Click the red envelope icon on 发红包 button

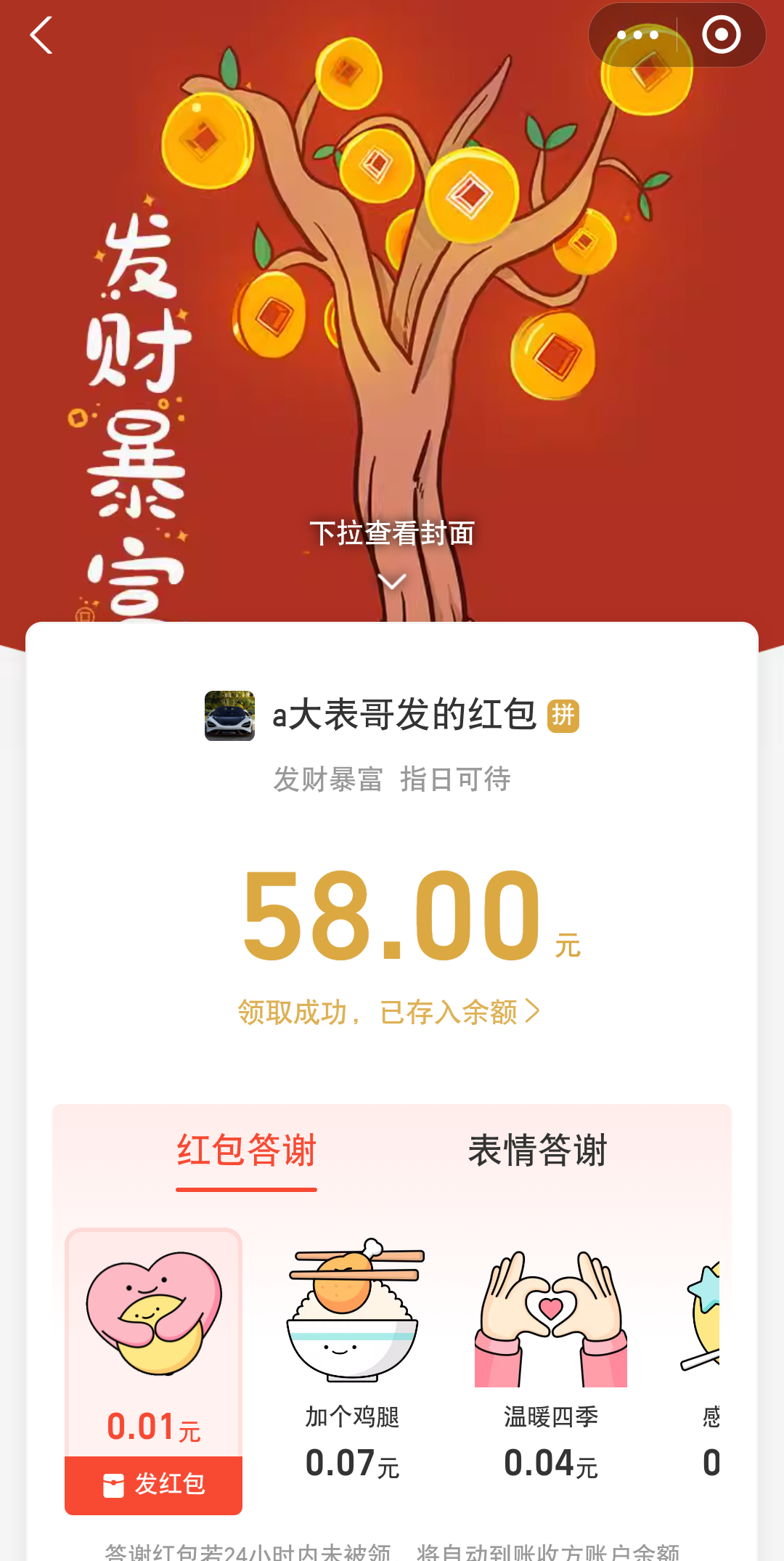(x=113, y=1483)
